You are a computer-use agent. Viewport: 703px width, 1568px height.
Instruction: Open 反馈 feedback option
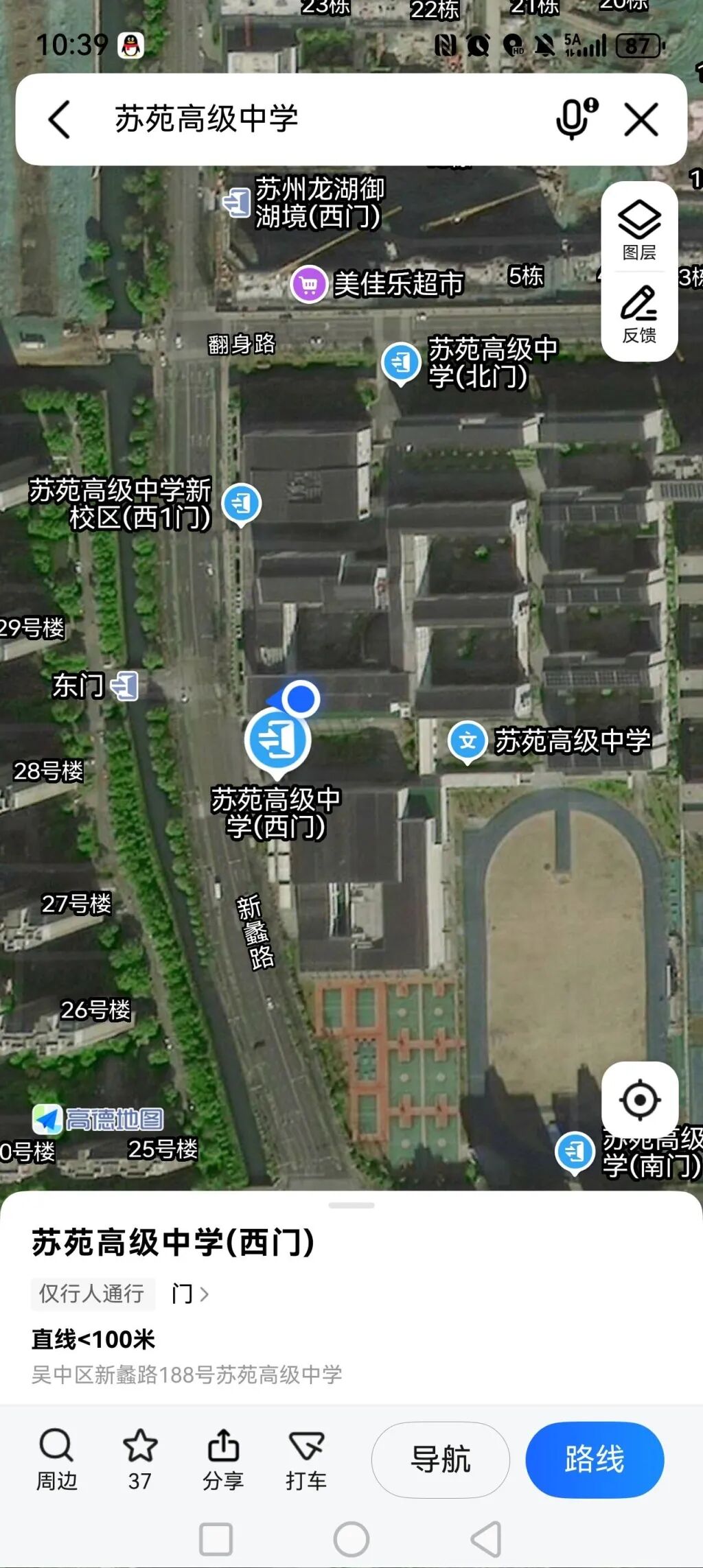pyautogui.click(x=639, y=315)
